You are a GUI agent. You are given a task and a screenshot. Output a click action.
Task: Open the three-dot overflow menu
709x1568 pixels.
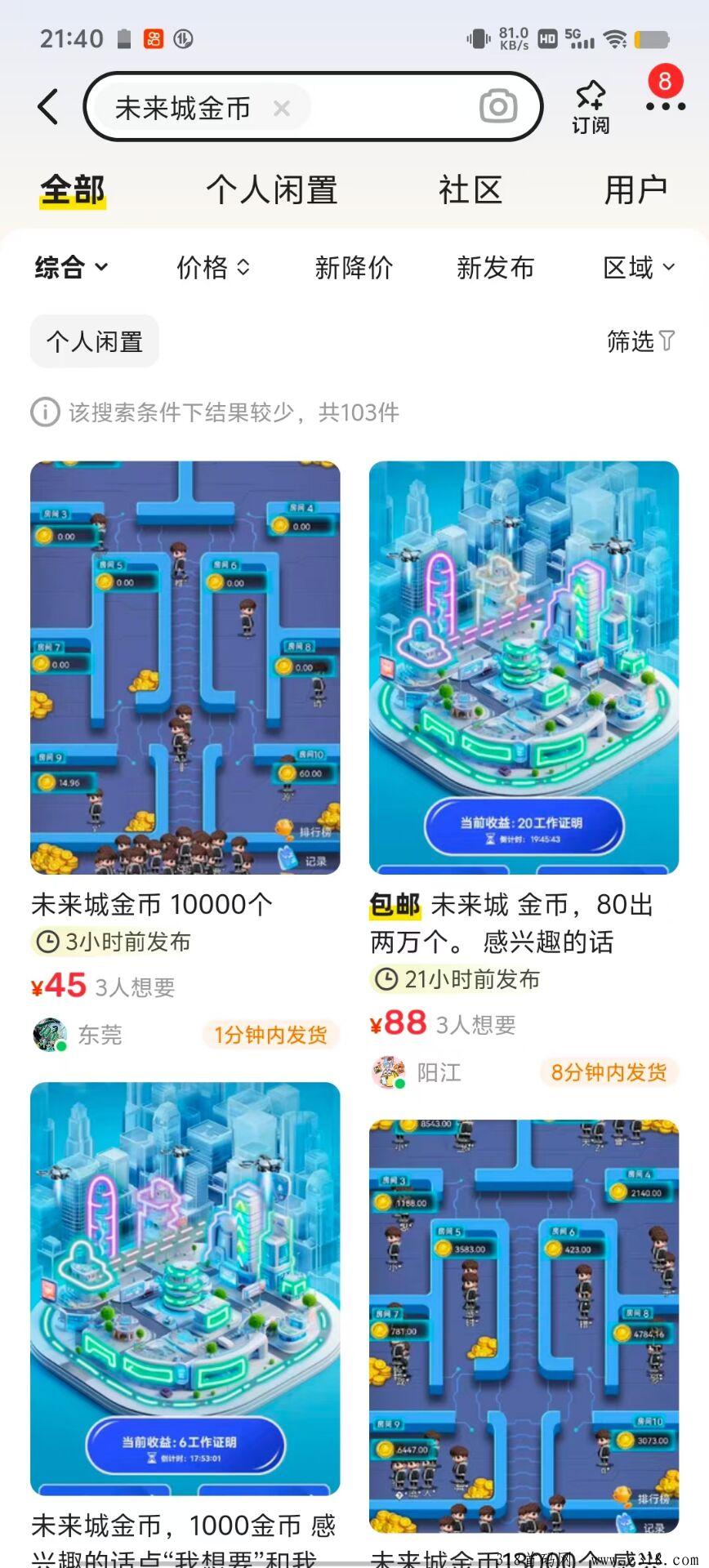665,106
